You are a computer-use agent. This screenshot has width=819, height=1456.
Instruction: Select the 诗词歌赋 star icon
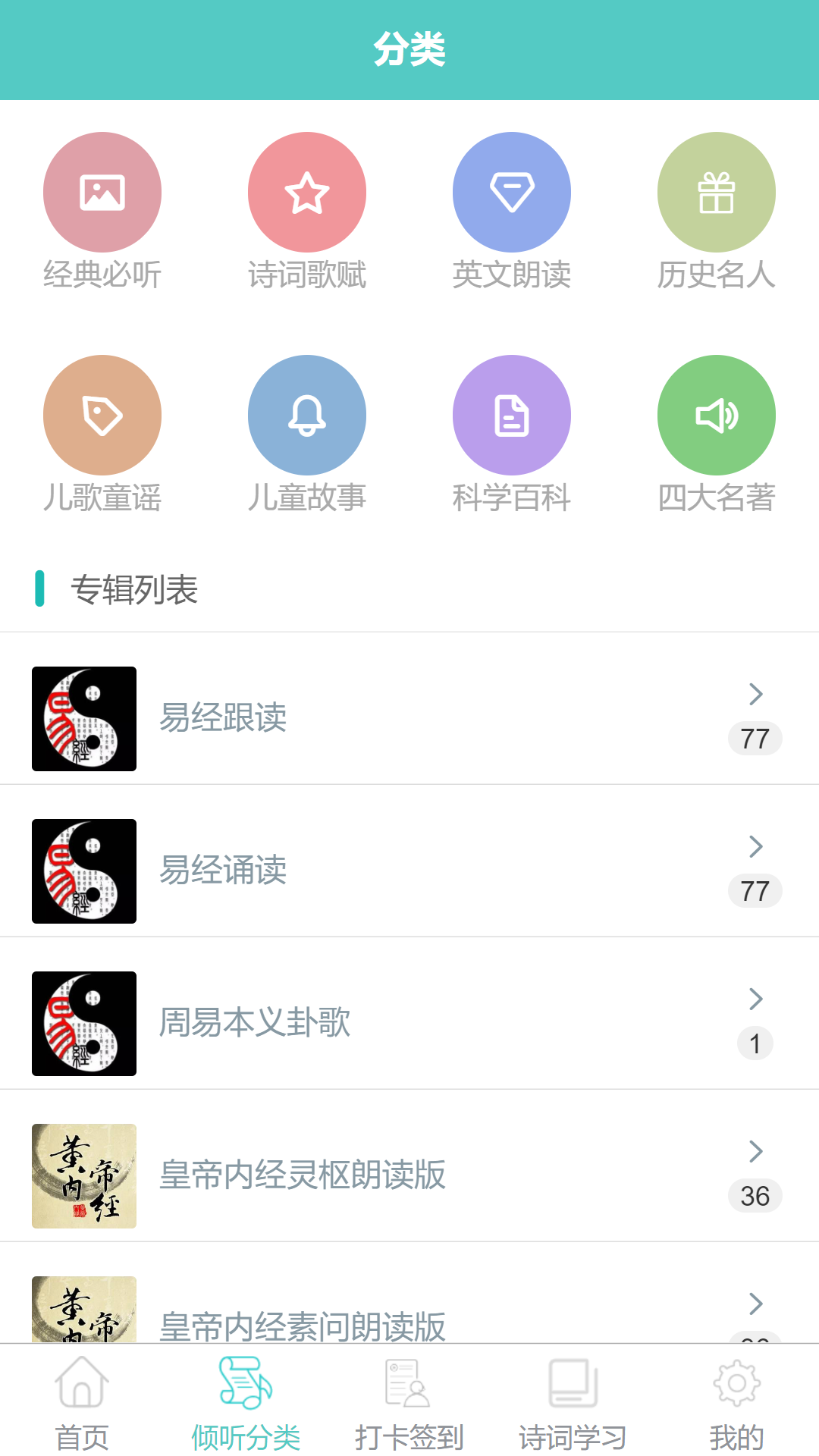click(306, 192)
